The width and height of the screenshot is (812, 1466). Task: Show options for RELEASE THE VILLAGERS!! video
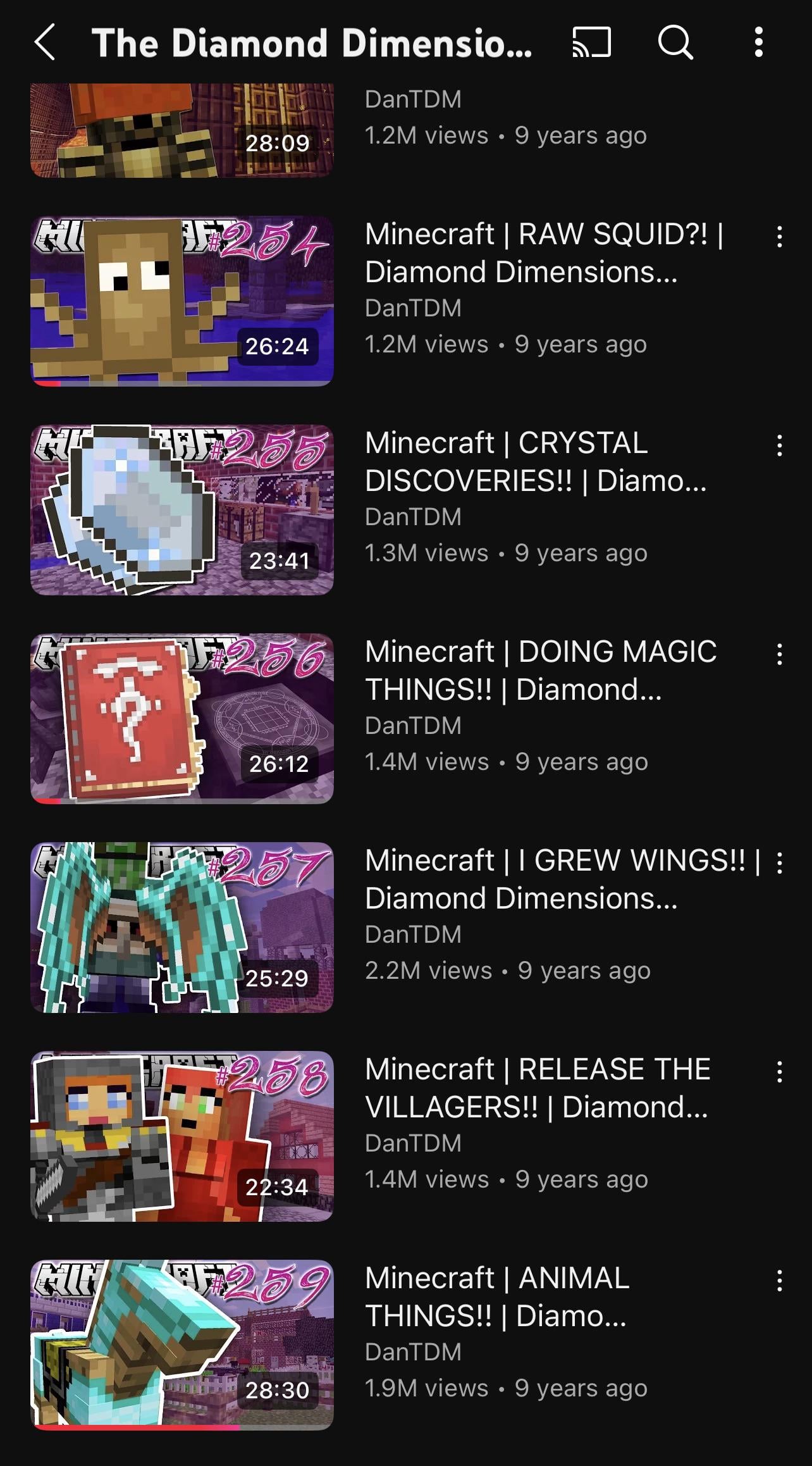click(x=779, y=1072)
